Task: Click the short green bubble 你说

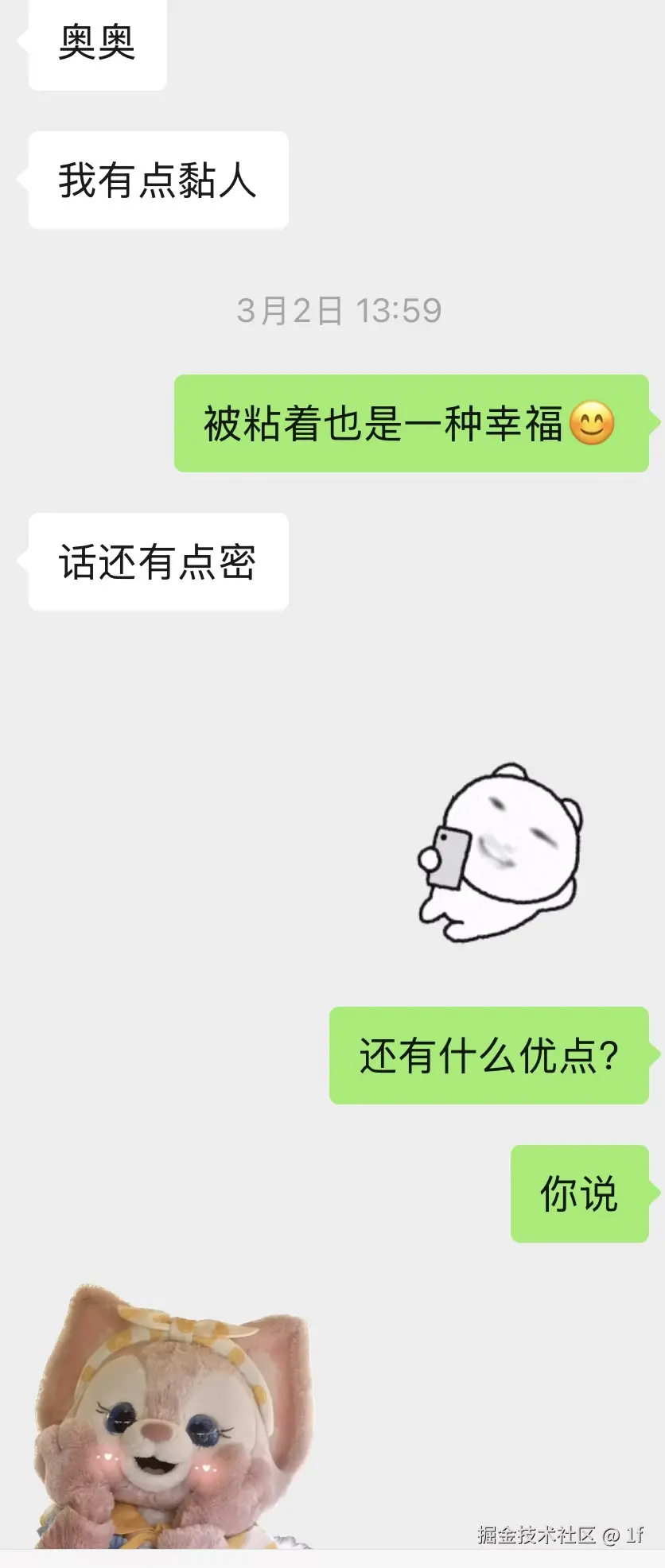Action: (579, 1191)
